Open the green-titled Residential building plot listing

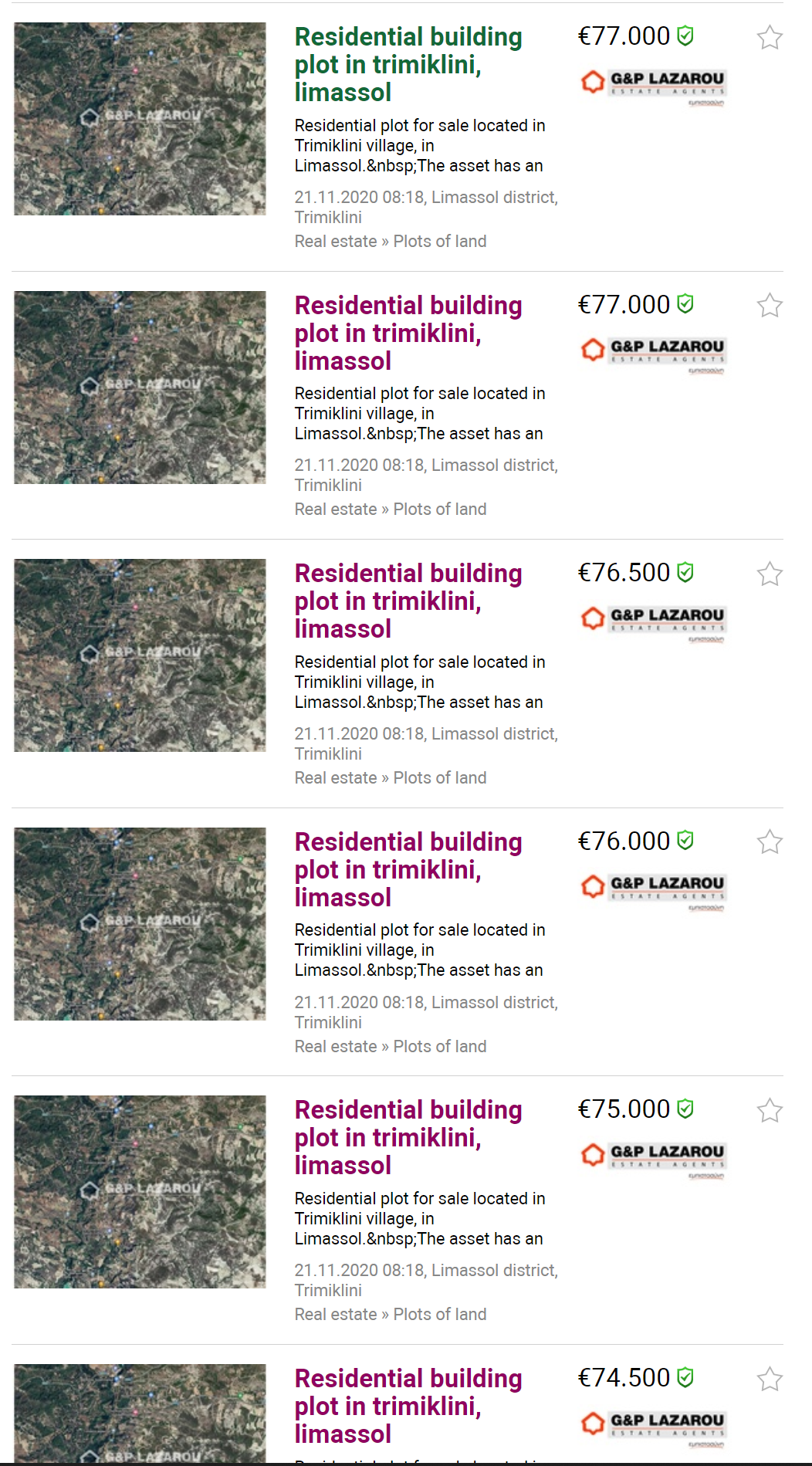coord(408,65)
